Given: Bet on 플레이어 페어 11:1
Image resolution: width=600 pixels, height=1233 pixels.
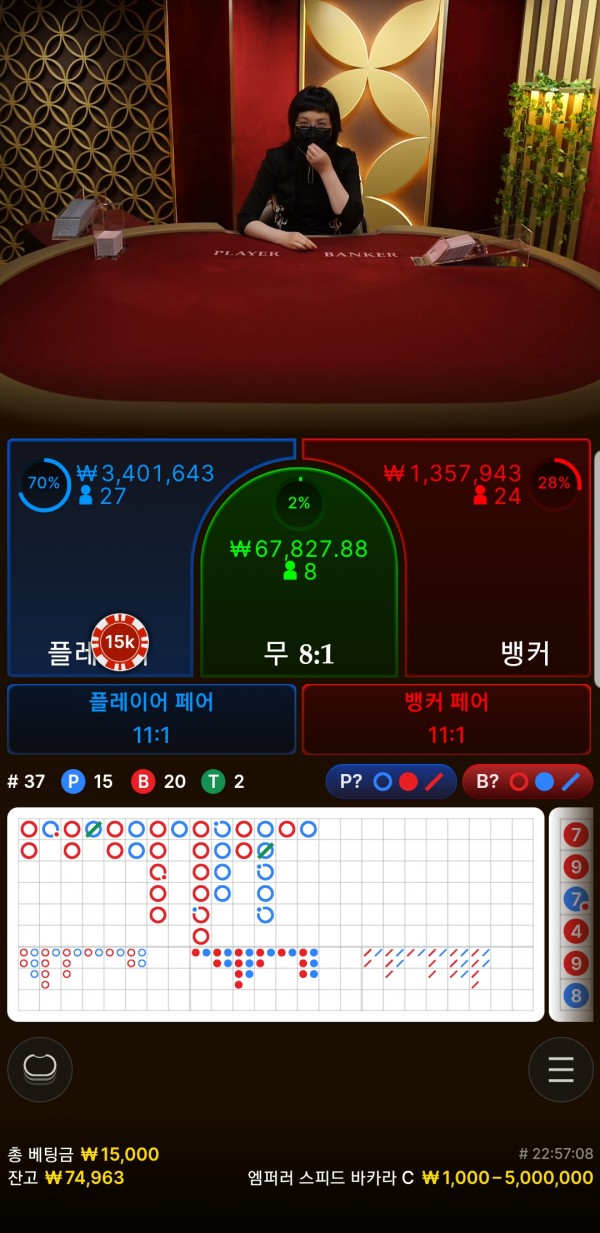Looking at the screenshot, I should [x=152, y=718].
